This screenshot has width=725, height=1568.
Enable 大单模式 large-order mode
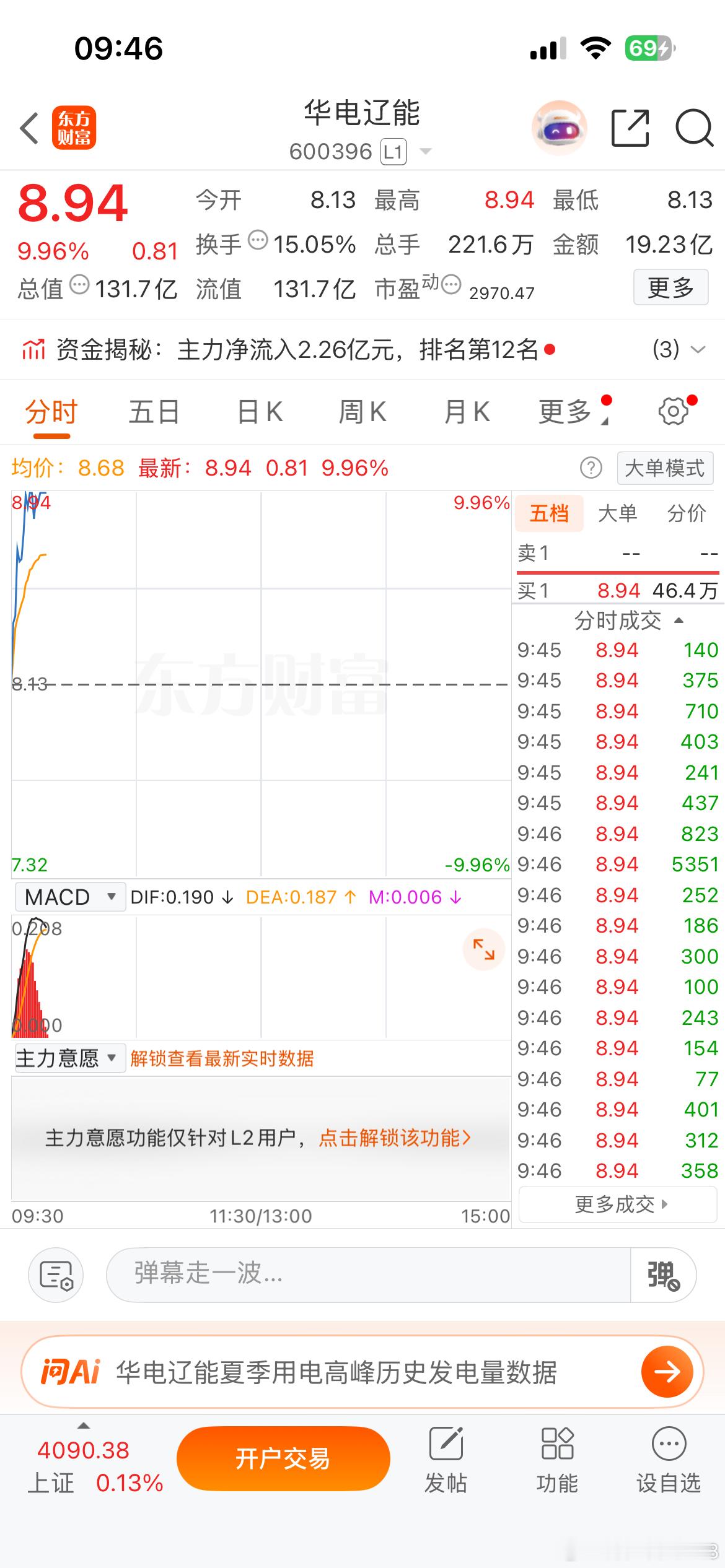pos(664,468)
